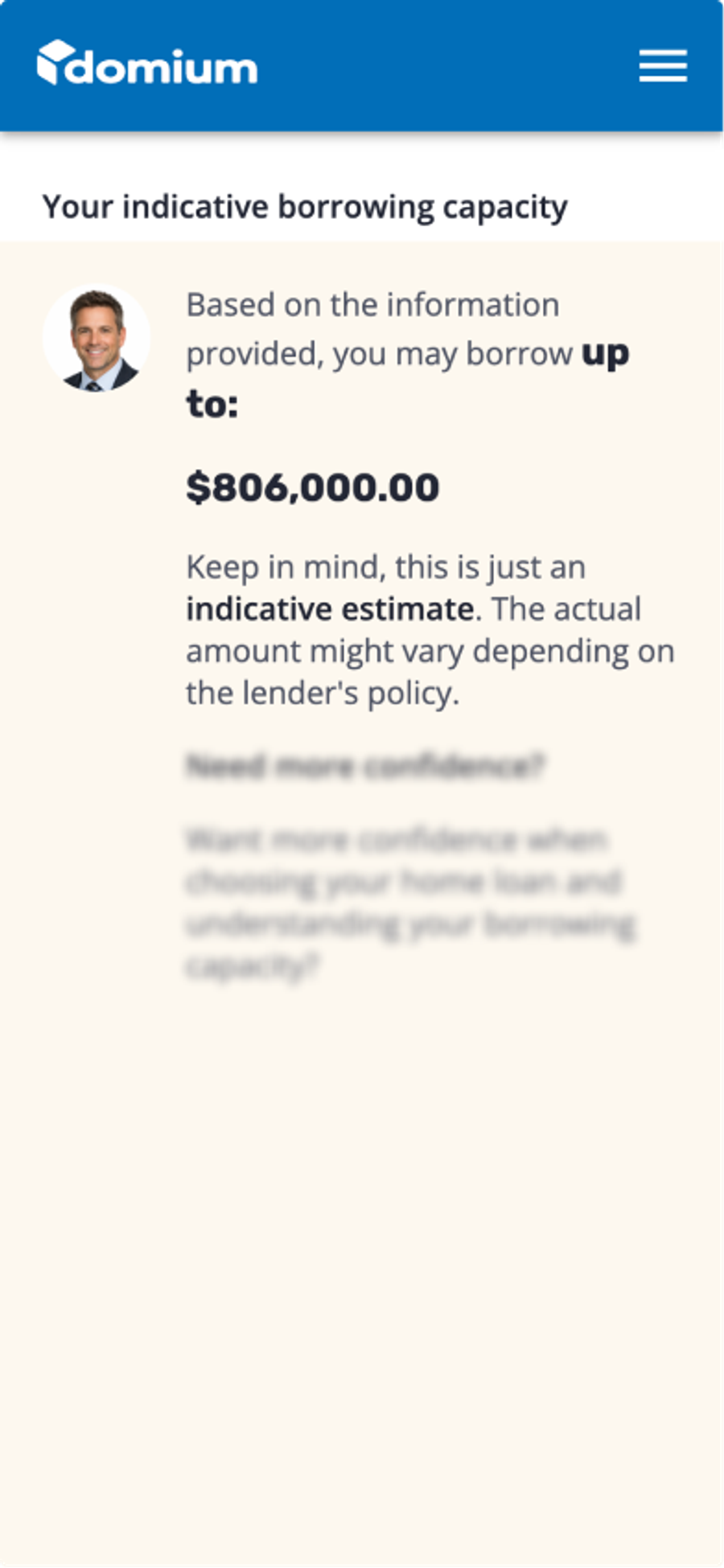Select the blue header bar
This screenshot has width=724, height=1568.
362,66
